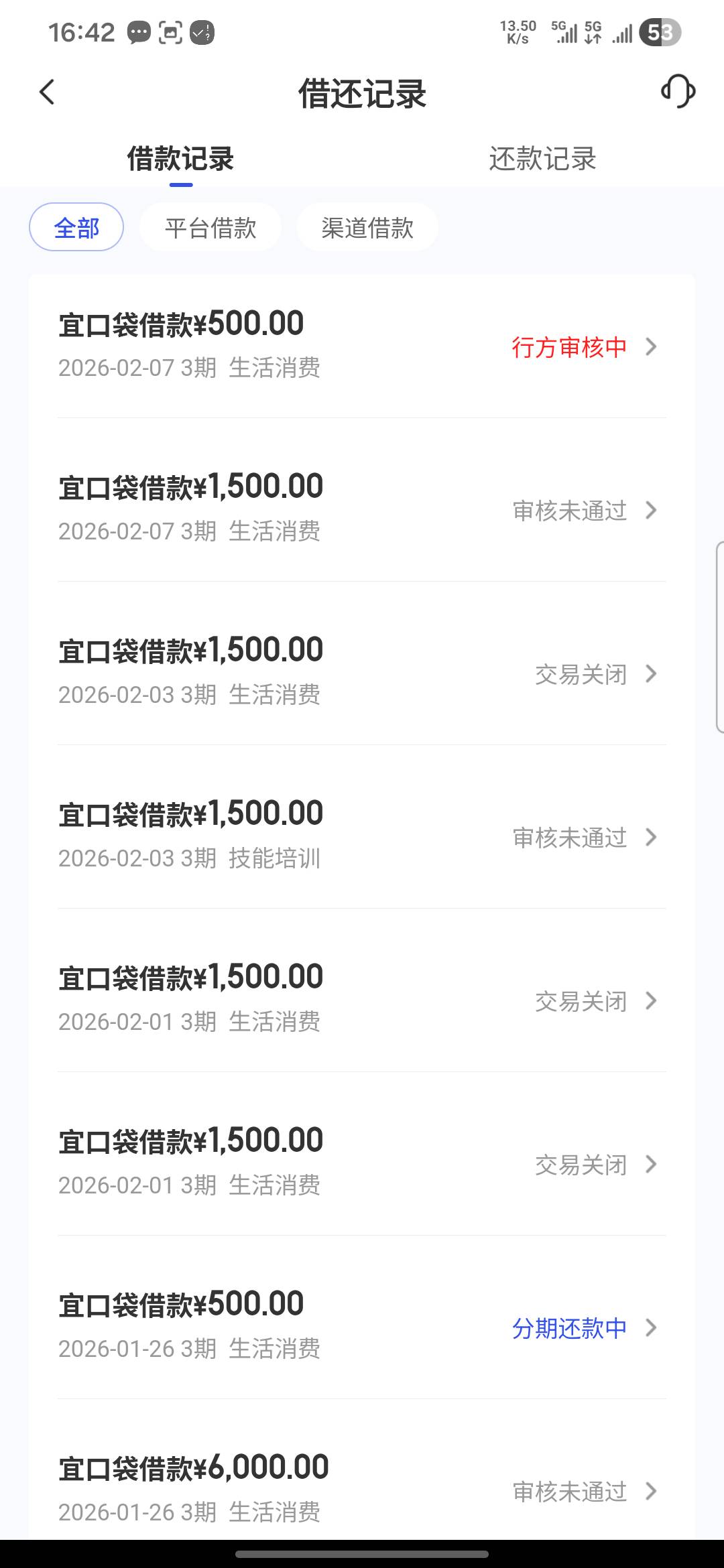The width and height of the screenshot is (724, 1568).
Task: Switch to the 还款记录 tab
Action: tap(542, 159)
